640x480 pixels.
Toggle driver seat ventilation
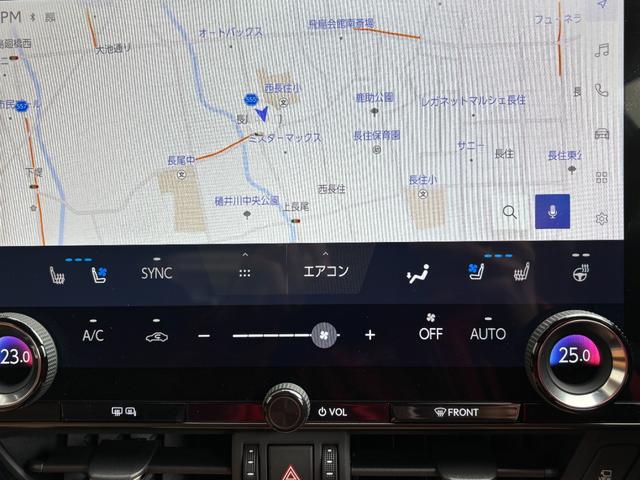click(x=99, y=273)
